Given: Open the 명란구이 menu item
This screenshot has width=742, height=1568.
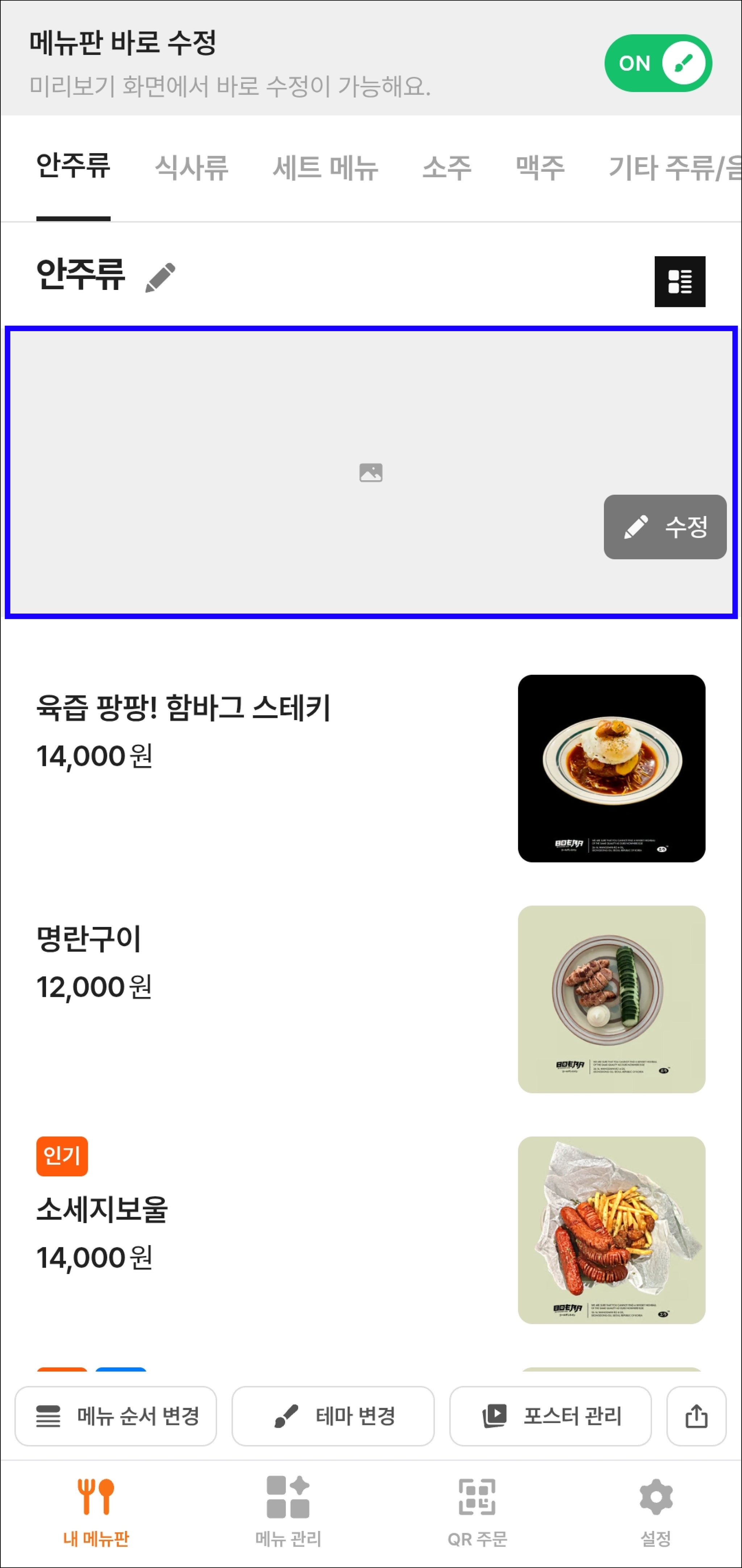Looking at the screenshot, I should point(371,999).
